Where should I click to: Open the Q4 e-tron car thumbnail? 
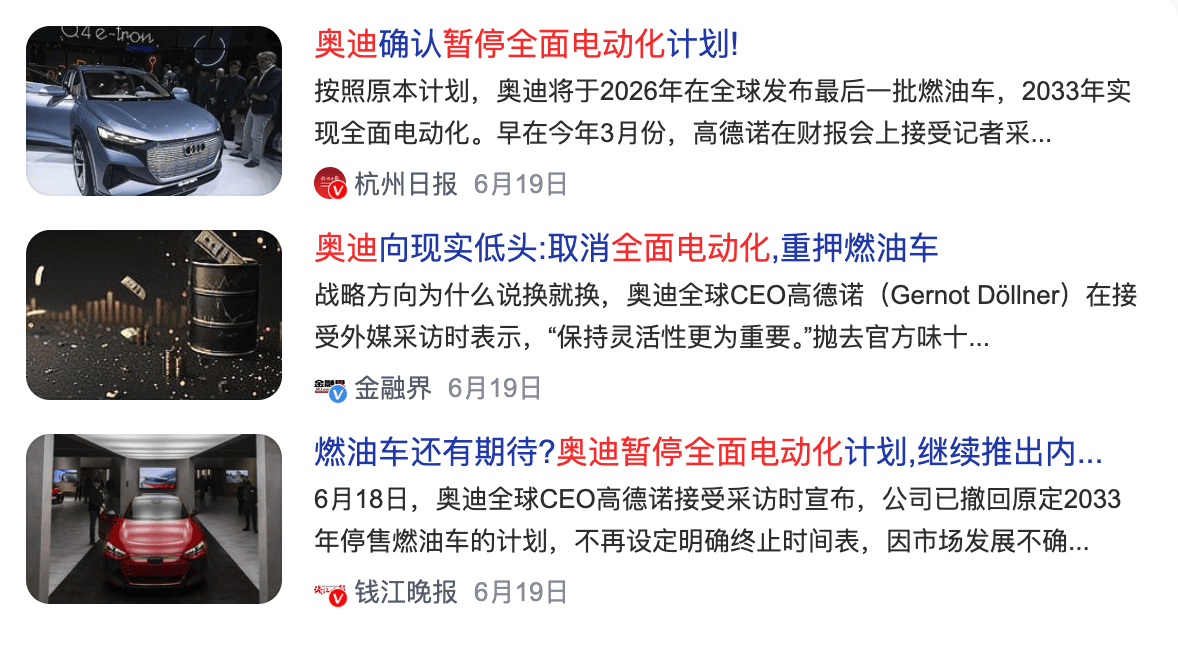(x=154, y=111)
